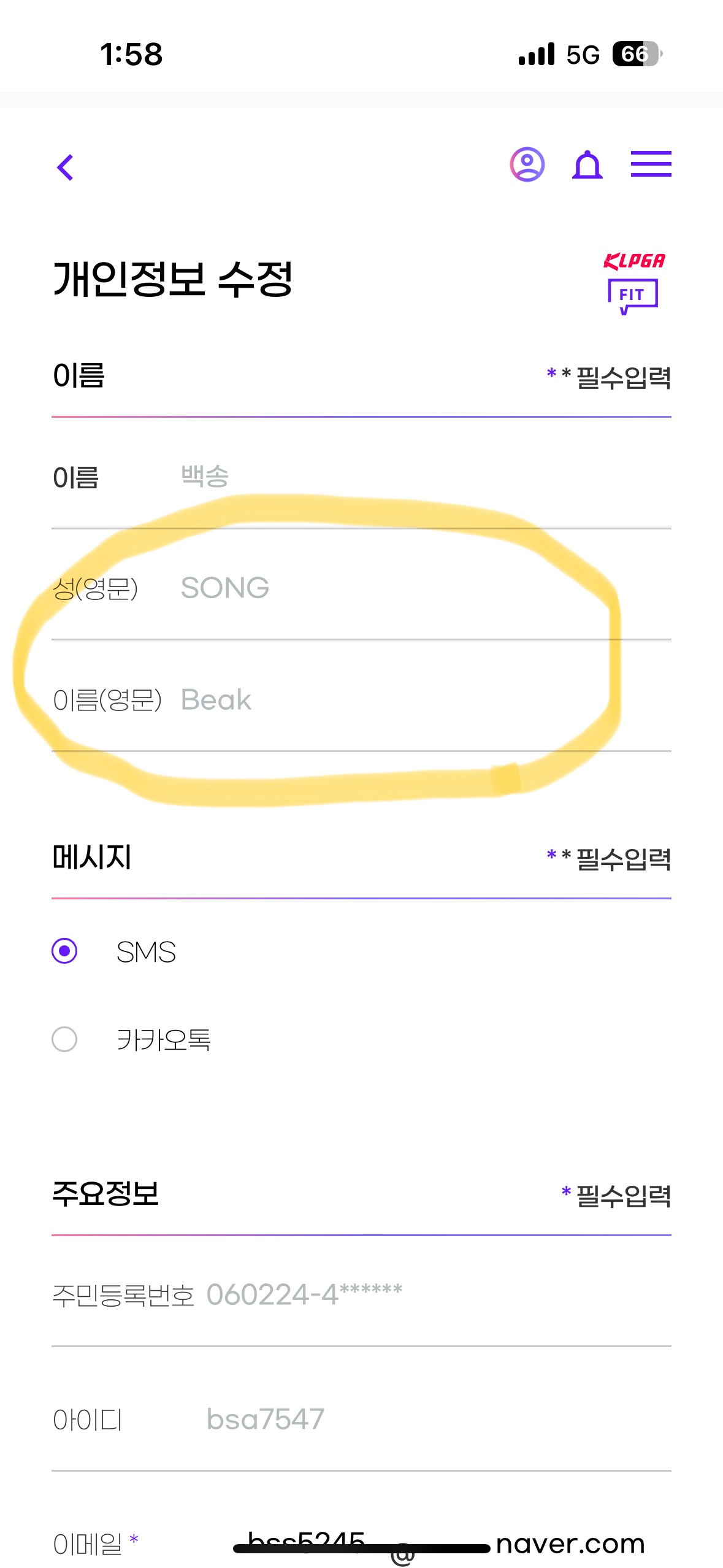Open the KLPGA FIT badge
This screenshot has height=1568, width=723.
click(x=633, y=283)
